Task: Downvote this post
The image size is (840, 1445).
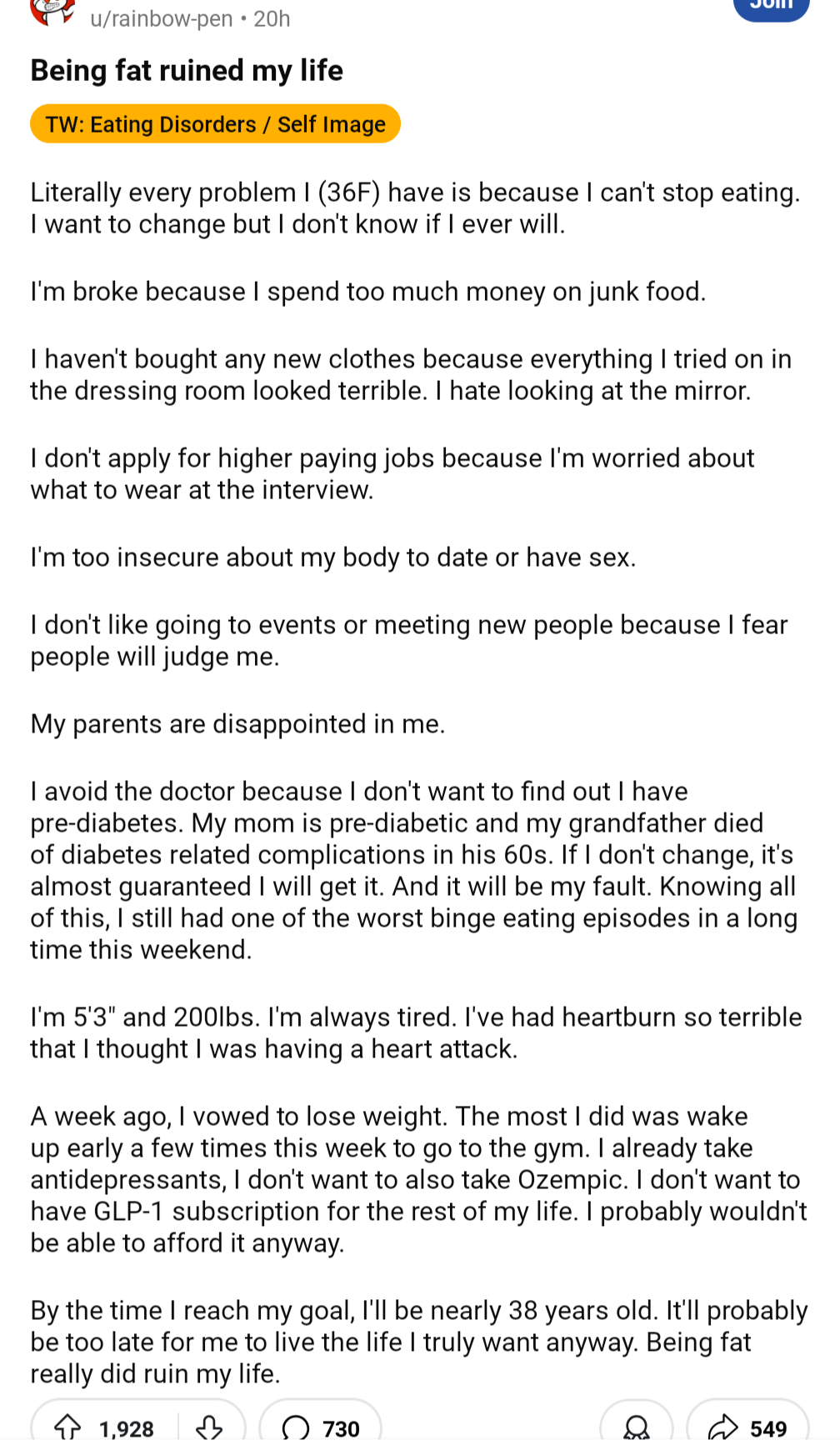Action: click(x=209, y=1427)
